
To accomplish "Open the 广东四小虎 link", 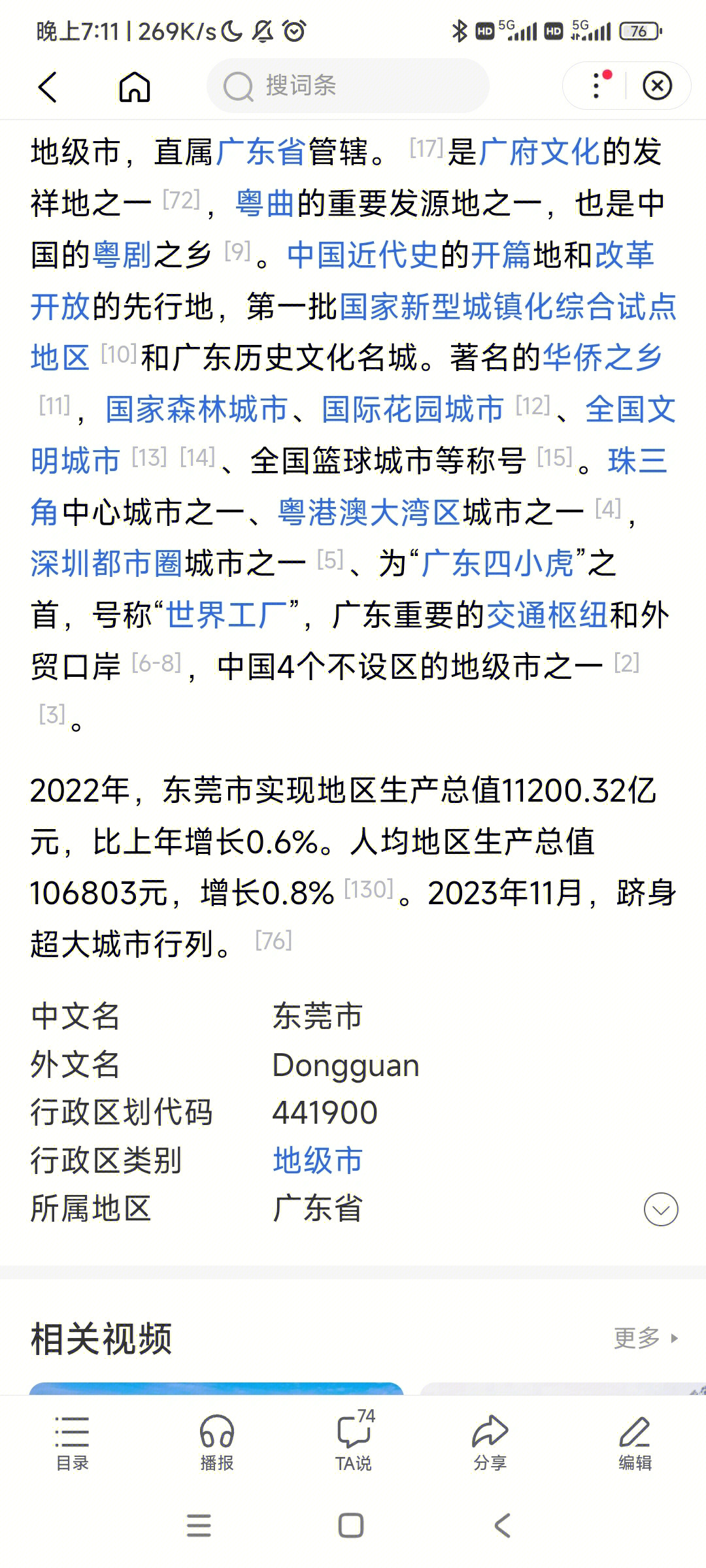I will click(497, 563).
